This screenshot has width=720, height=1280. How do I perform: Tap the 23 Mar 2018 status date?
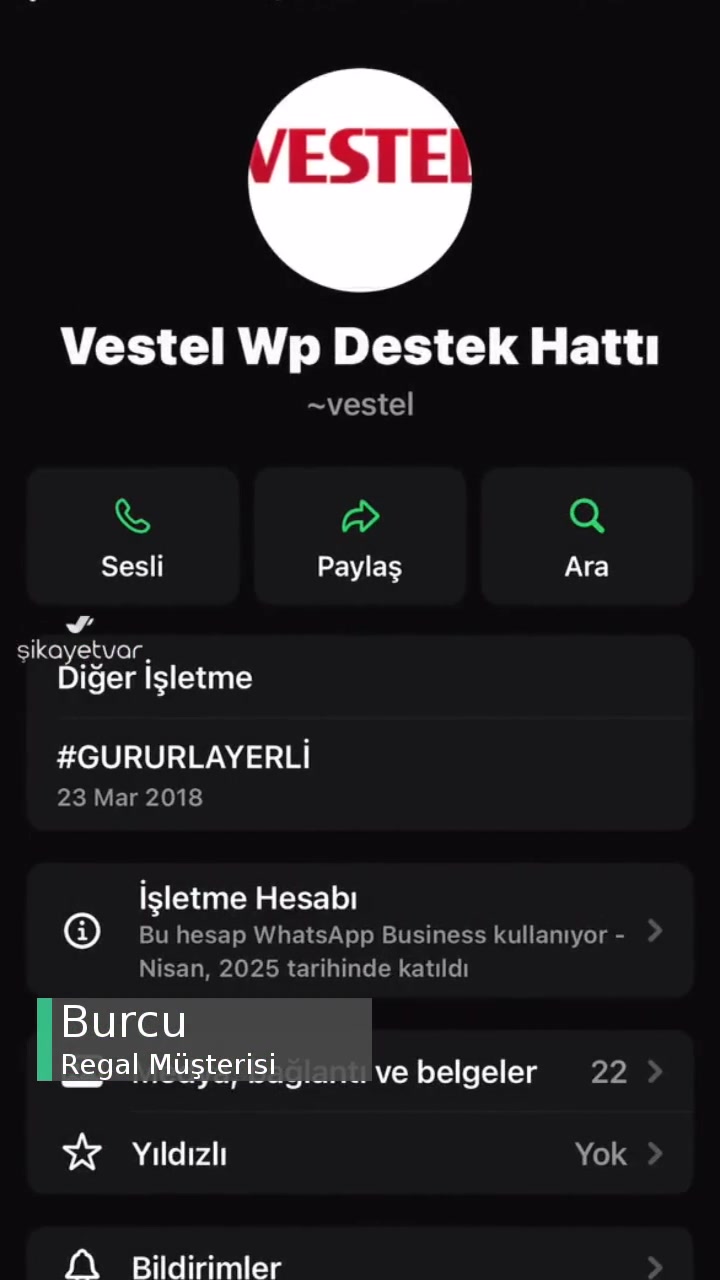click(129, 797)
